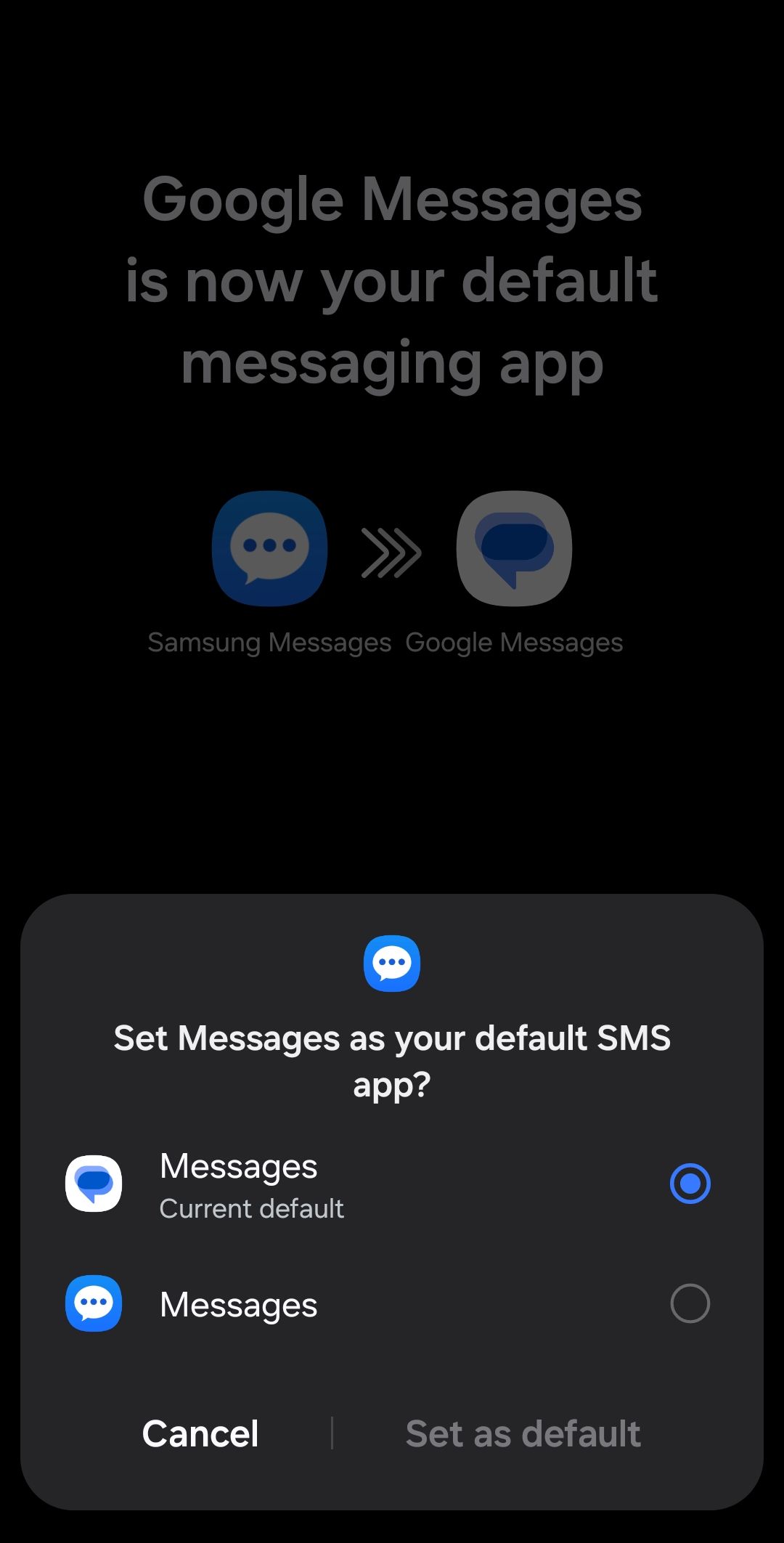Click the triple chevron arrows between app icons
This screenshot has height=1543, width=784.
click(x=391, y=552)
